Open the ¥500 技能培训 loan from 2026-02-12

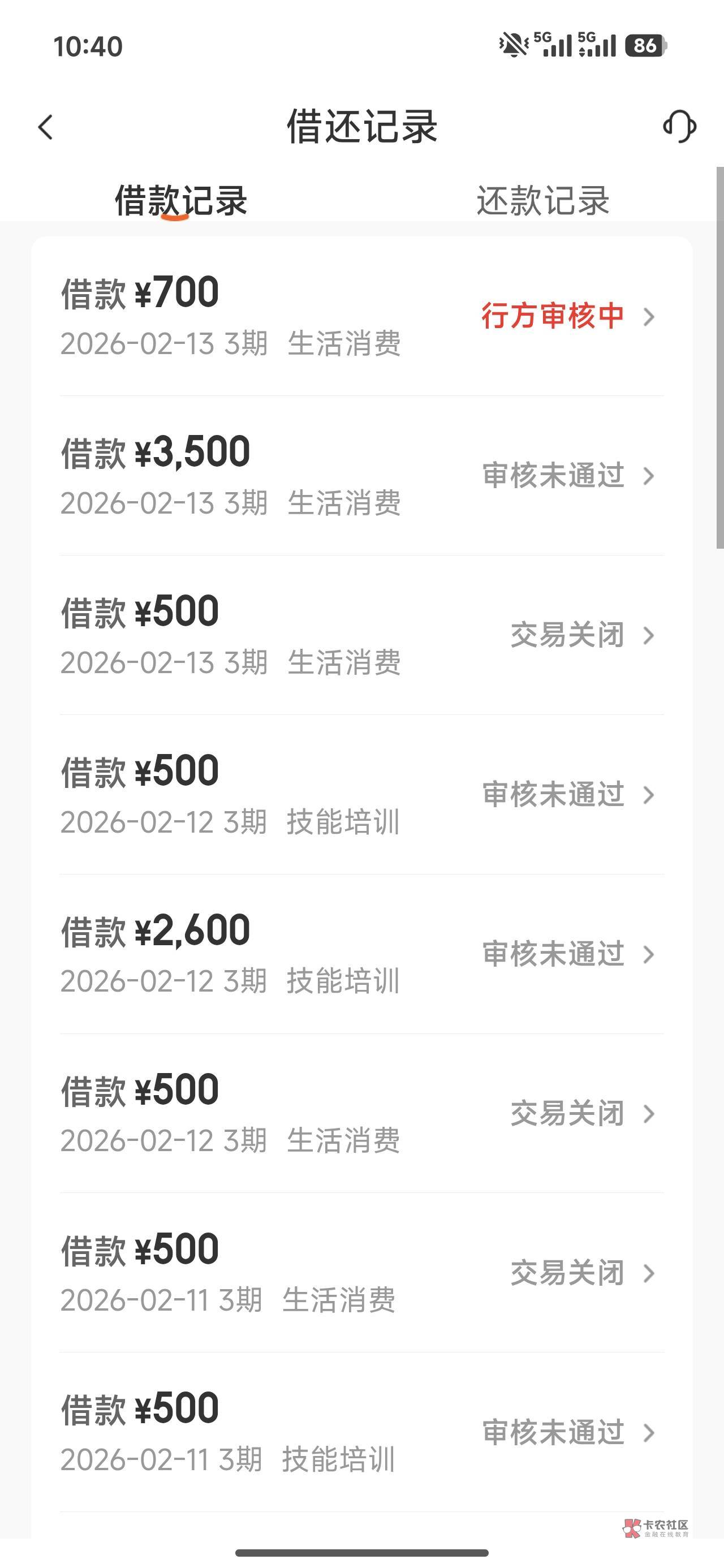pos(361,795)
